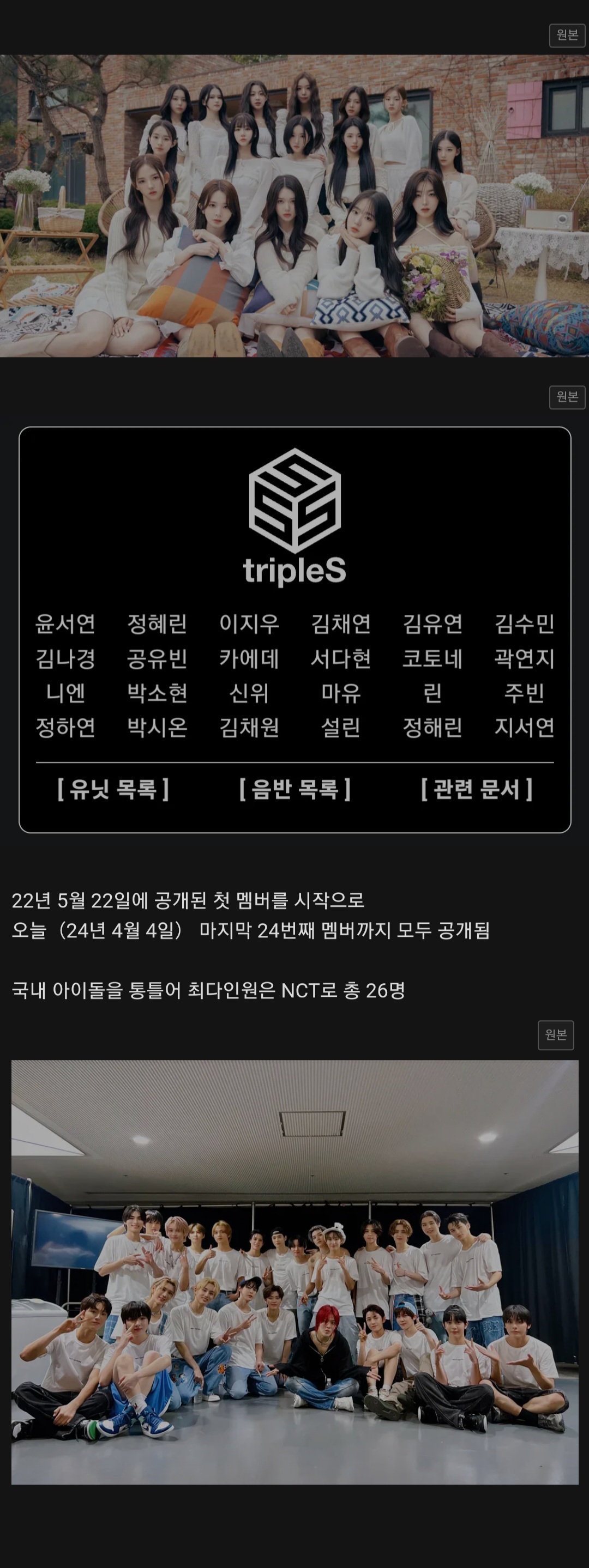589x1568 pixels.
Task: View original of the NCT group photo
Action: point(555,1034)
